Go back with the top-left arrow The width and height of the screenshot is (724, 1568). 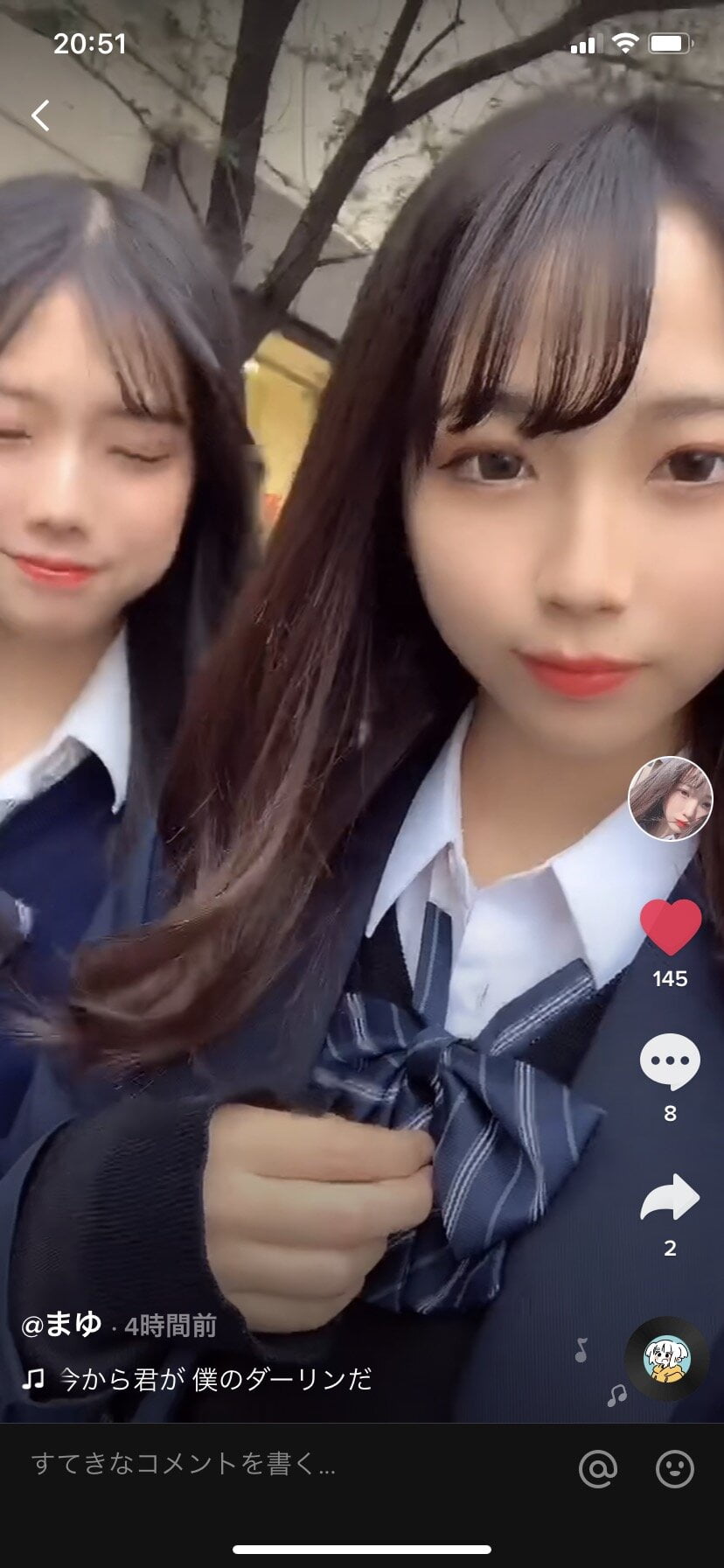point(40,115)
